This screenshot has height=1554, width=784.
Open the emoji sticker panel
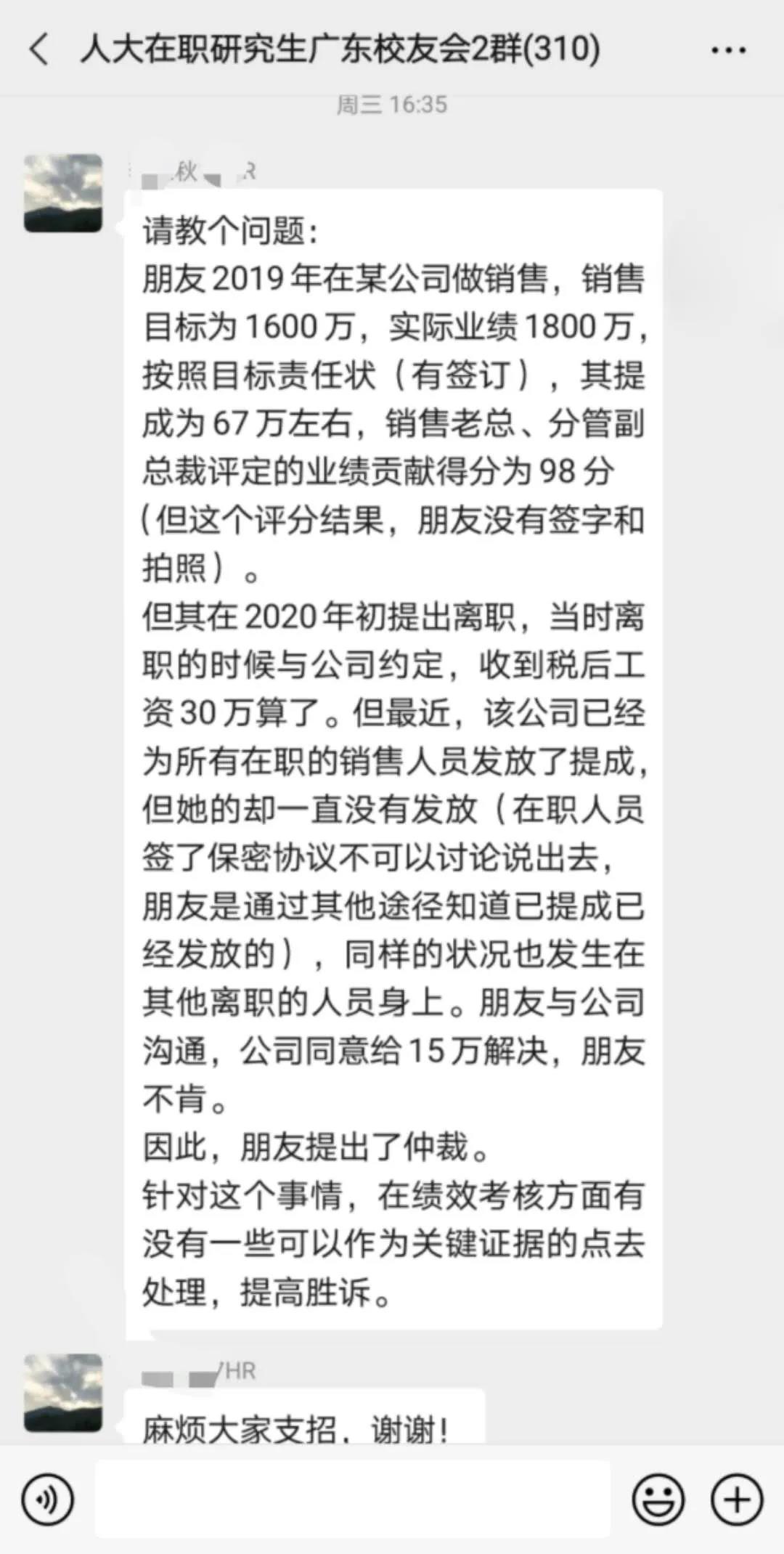click(658, 1500)
